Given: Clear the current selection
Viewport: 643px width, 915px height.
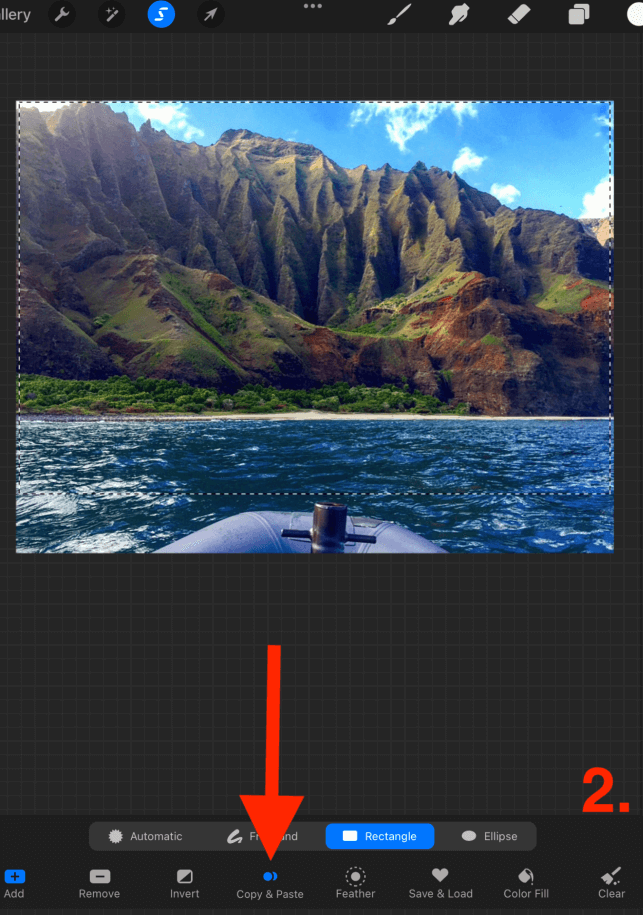Looking at the screenshot, I should [x=611, y=883].
